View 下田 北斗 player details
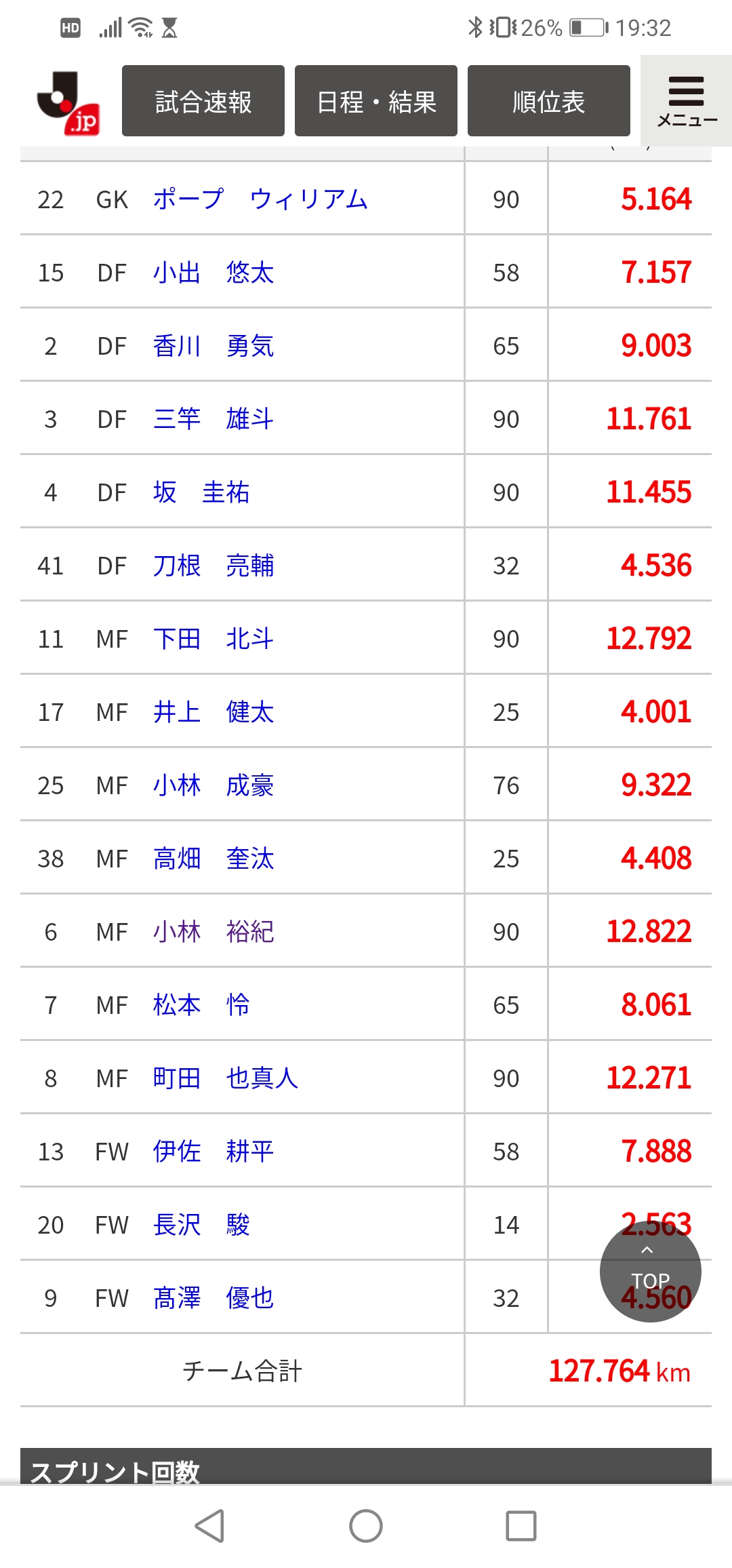 [213, 639]
